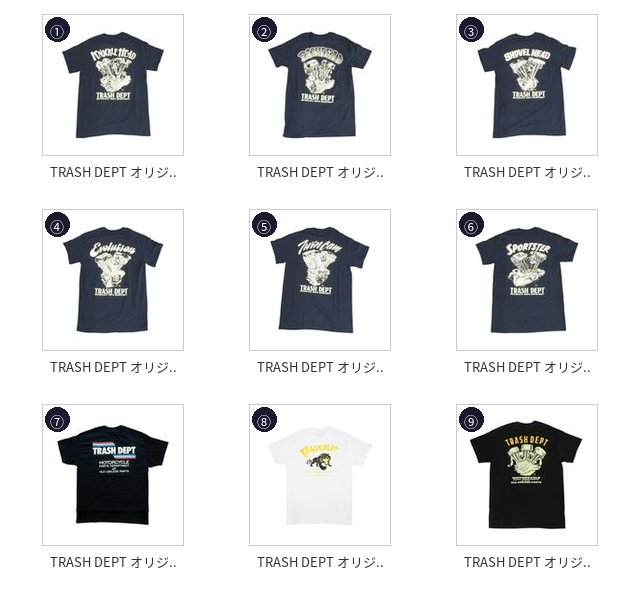Open product 1, the Knuckle Head T-shirt
The image size is (641, 605).
point(113,85)
